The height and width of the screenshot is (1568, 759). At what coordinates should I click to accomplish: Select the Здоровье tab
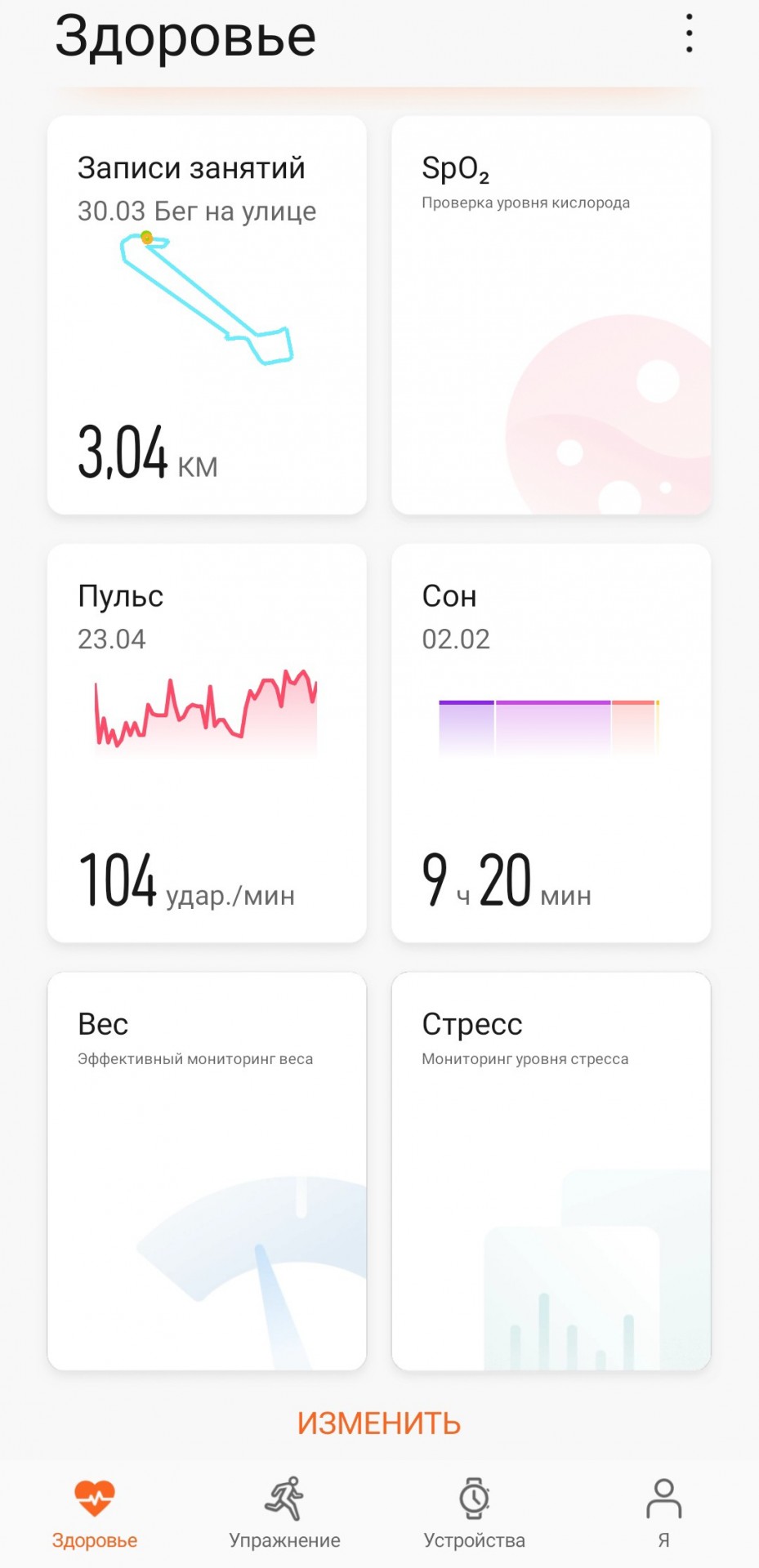[x=95, y=1514]
